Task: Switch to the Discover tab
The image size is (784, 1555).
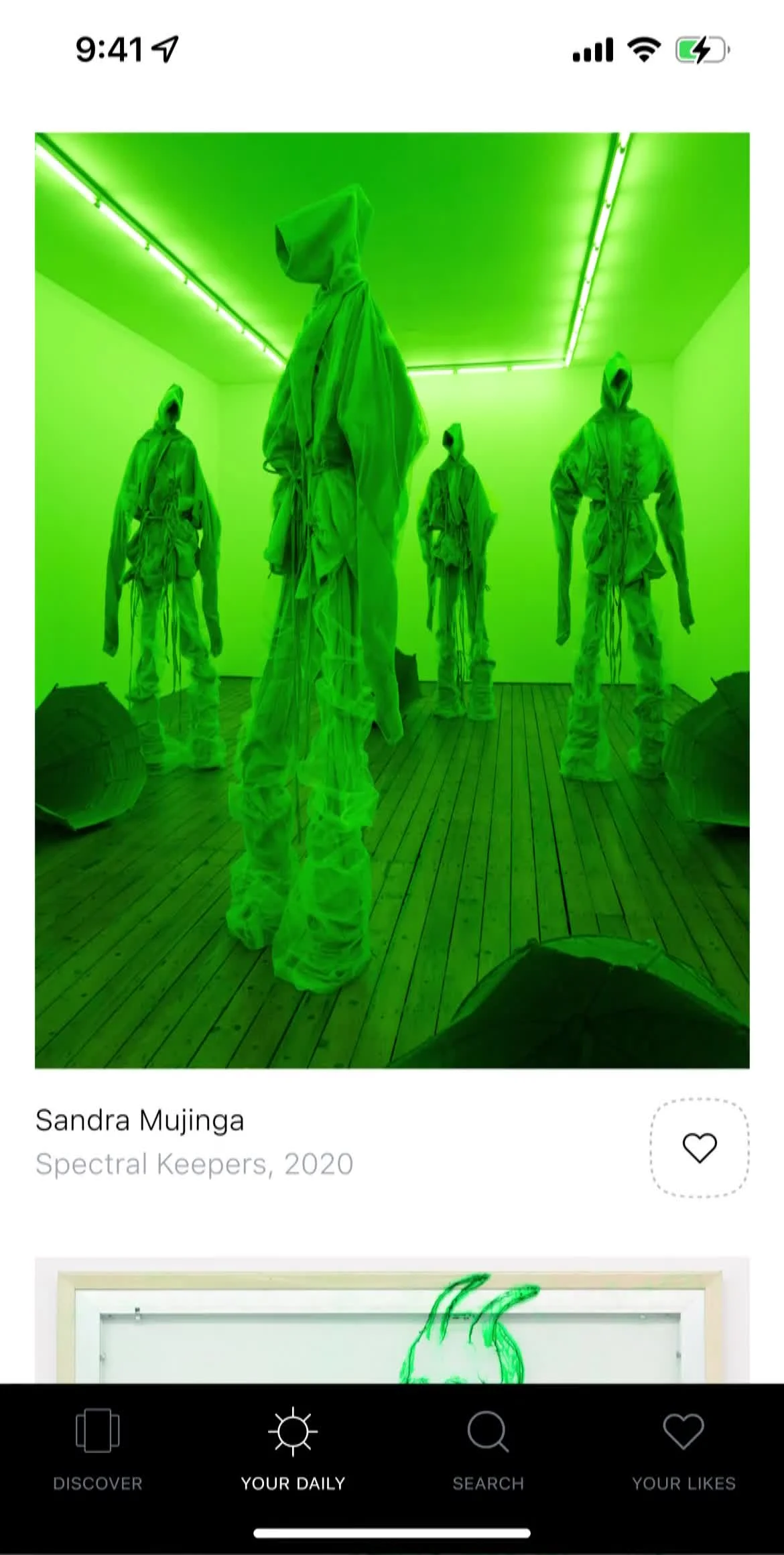Action: click(x=98, y=1449)
